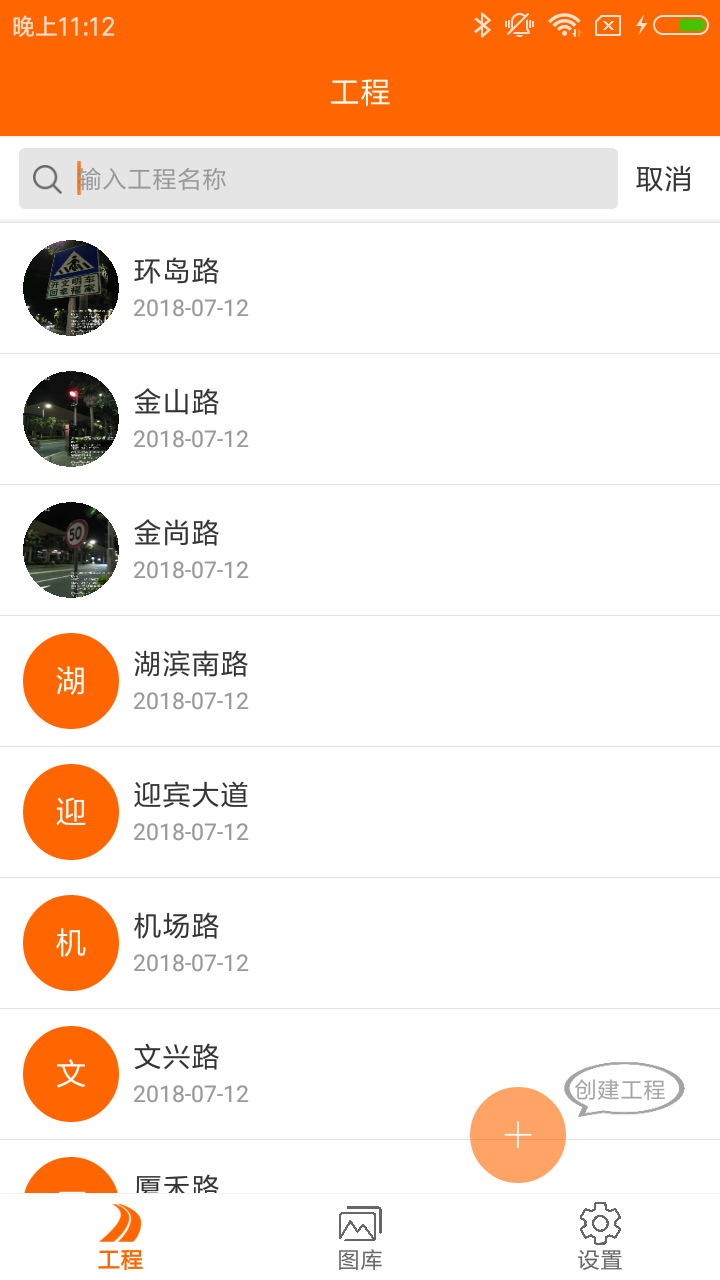The image size is (720, 1280).
Task: Switch to the 图库 tab
Action: pyautogui.click(x=359, y=1235)
